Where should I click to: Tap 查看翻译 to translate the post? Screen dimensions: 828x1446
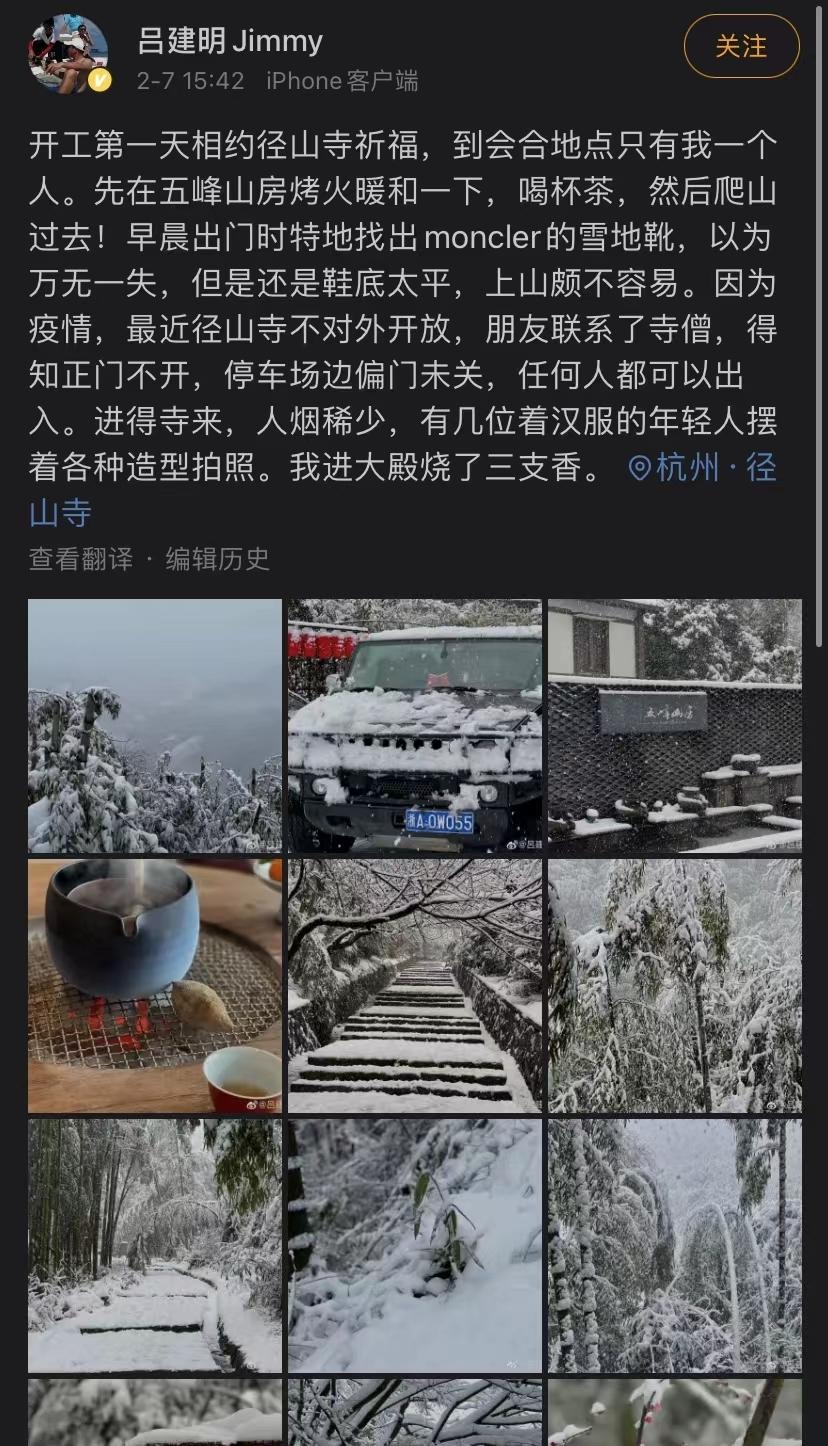pos(80,559)
